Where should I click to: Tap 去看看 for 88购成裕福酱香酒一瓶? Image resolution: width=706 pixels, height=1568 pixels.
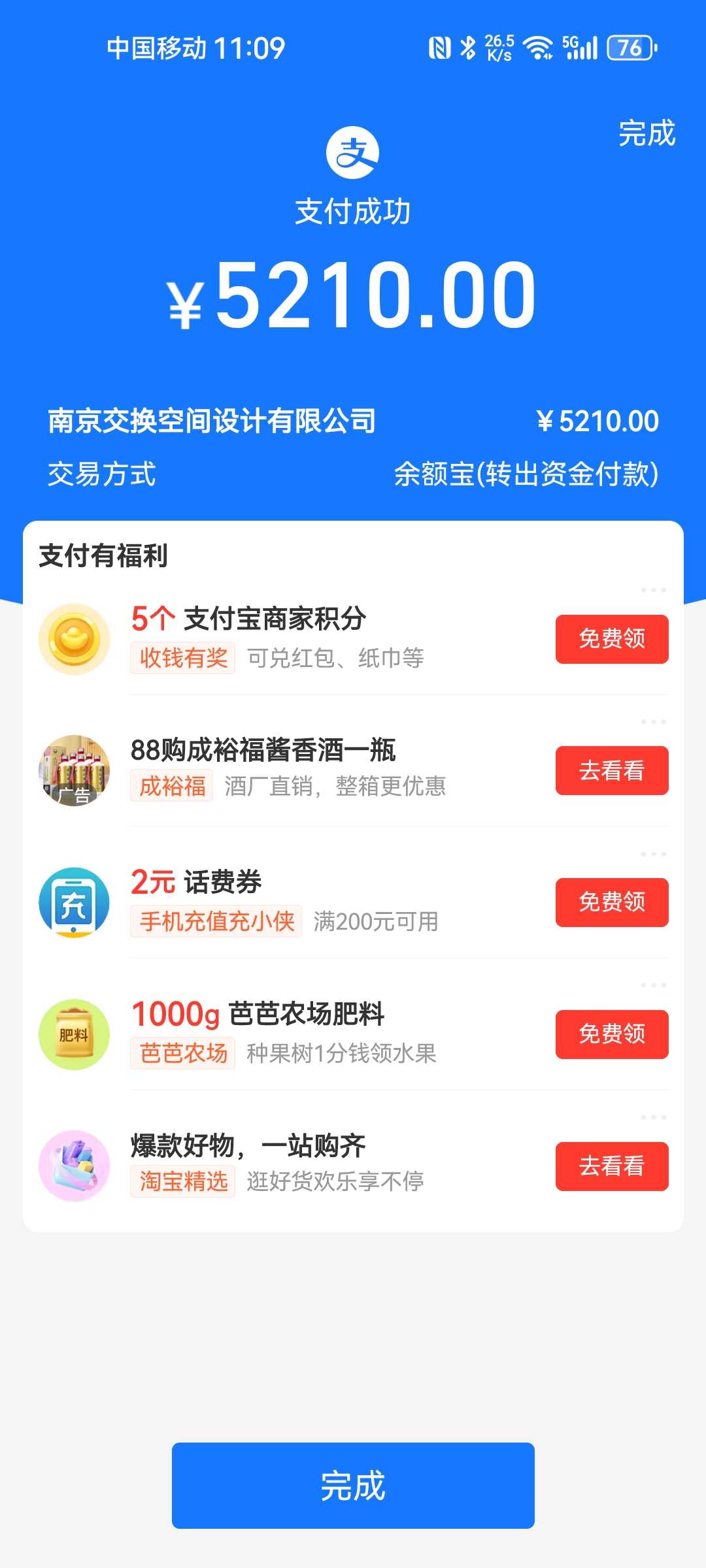(612, 771)
